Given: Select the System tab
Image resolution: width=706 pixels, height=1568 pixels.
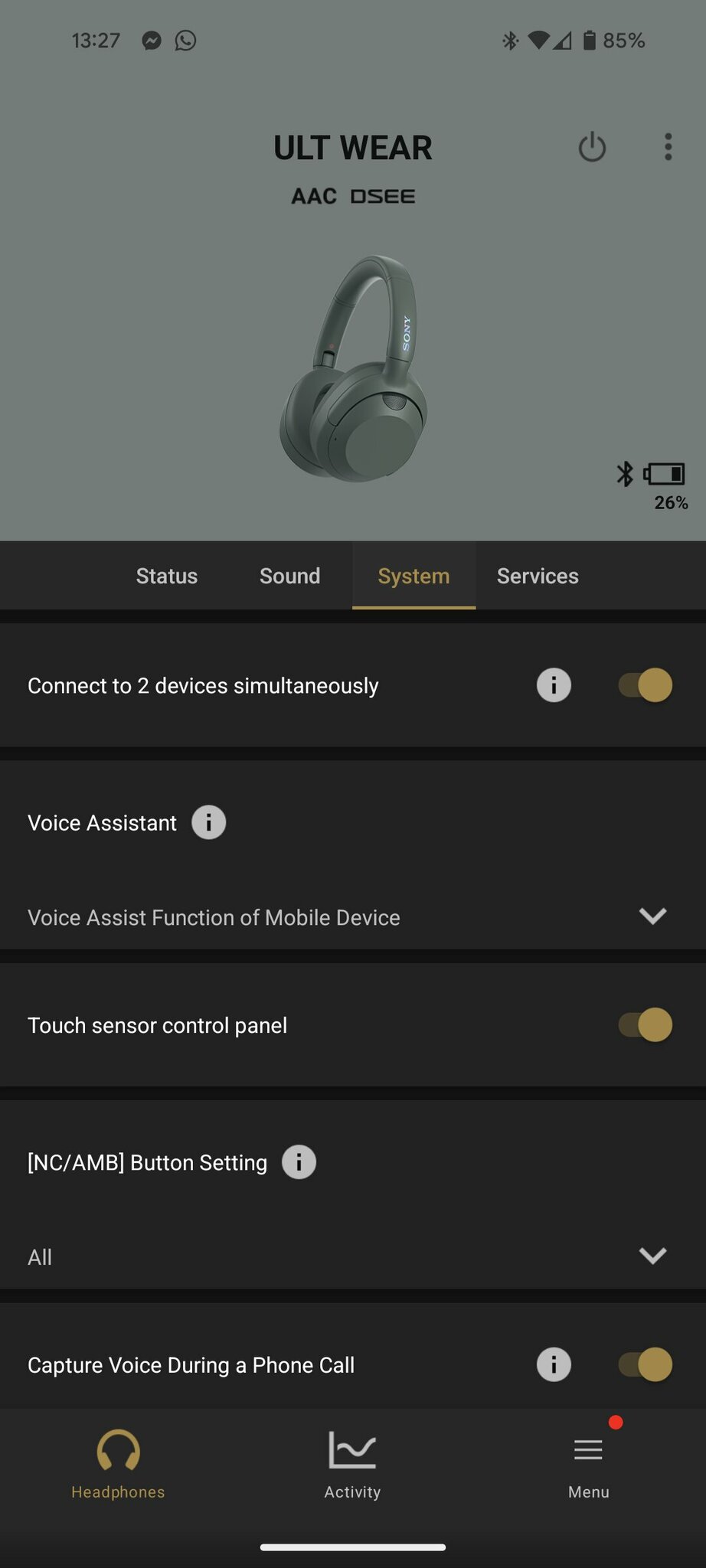Looking at the screenshot, I should (413, 576).
